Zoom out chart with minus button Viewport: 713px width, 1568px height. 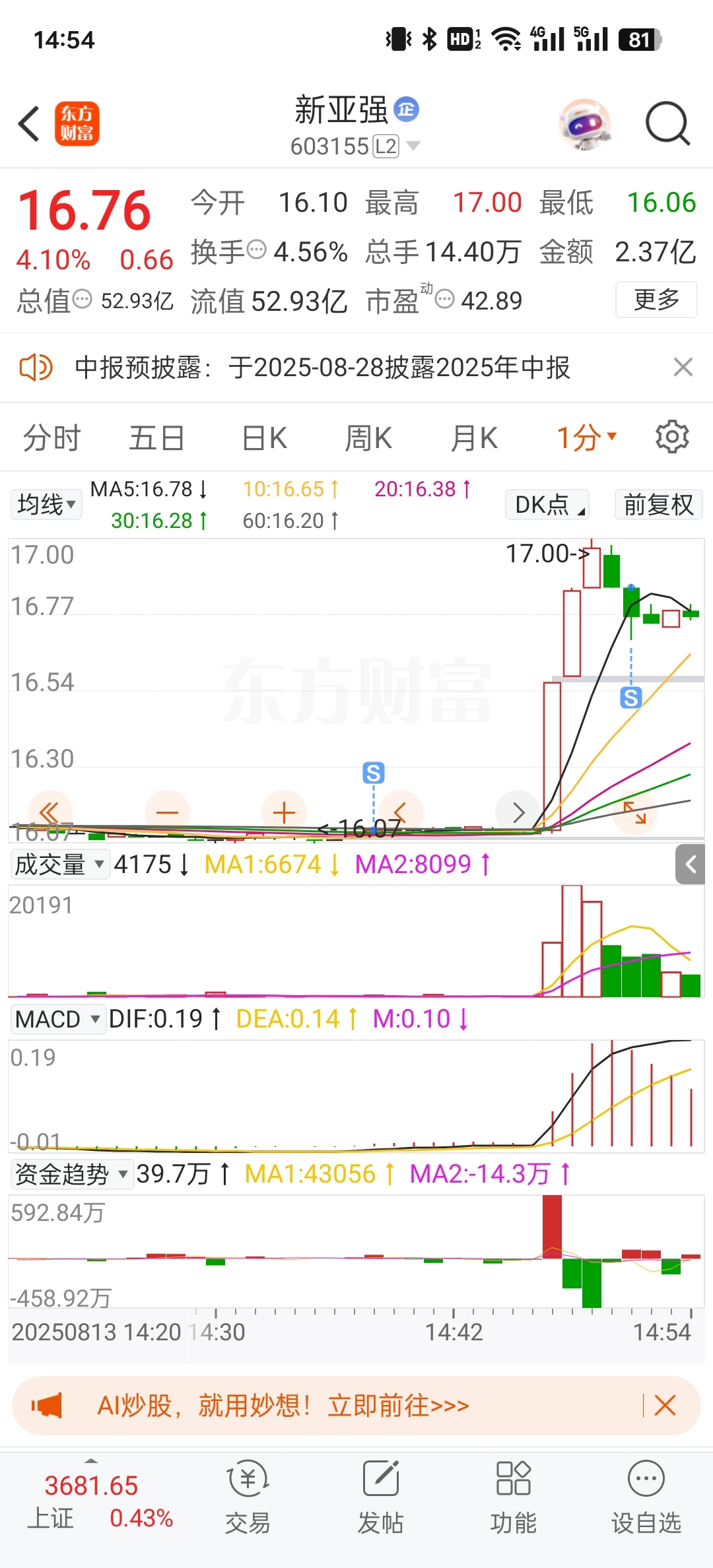click(167, 812)
